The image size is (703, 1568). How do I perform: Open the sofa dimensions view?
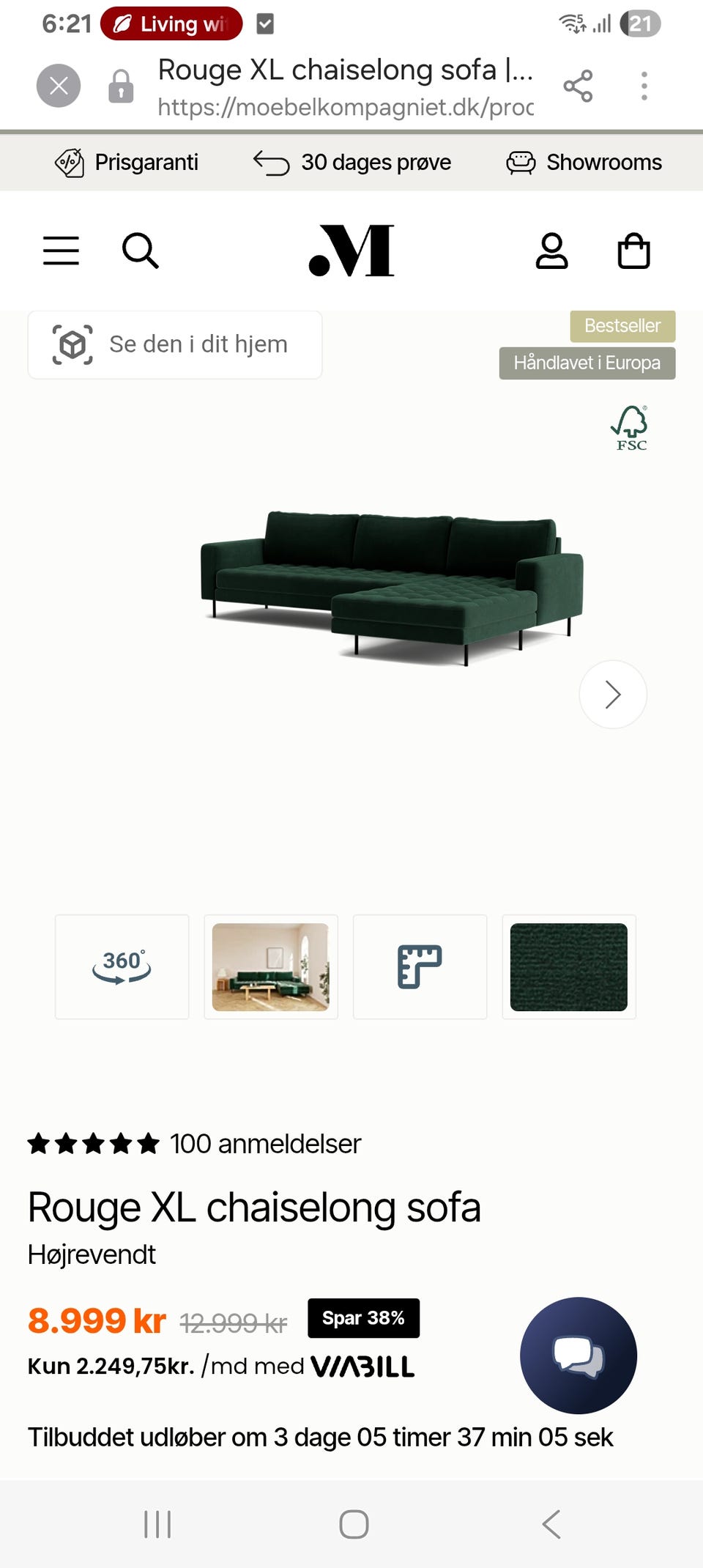[420, 966]
